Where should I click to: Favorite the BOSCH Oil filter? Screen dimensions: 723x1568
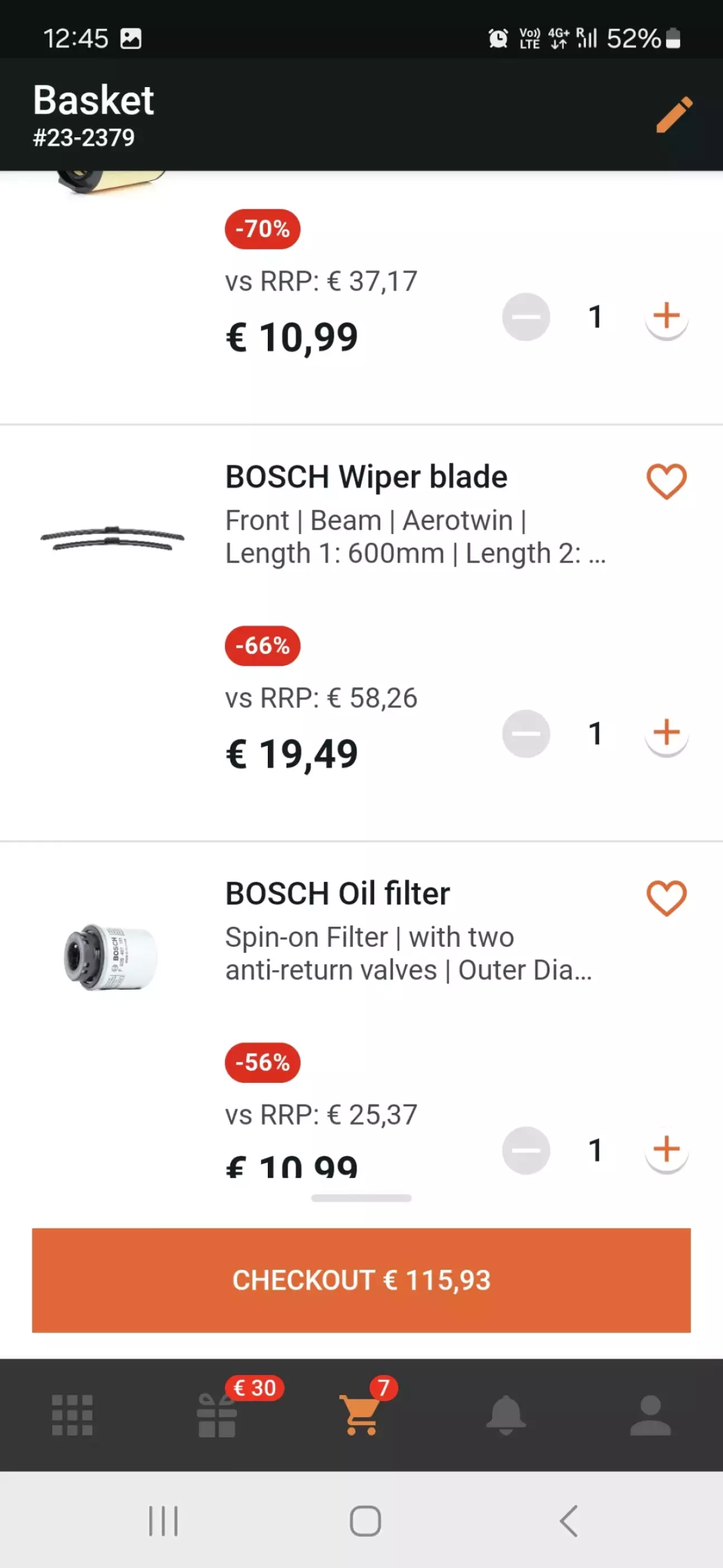[667, 898]
